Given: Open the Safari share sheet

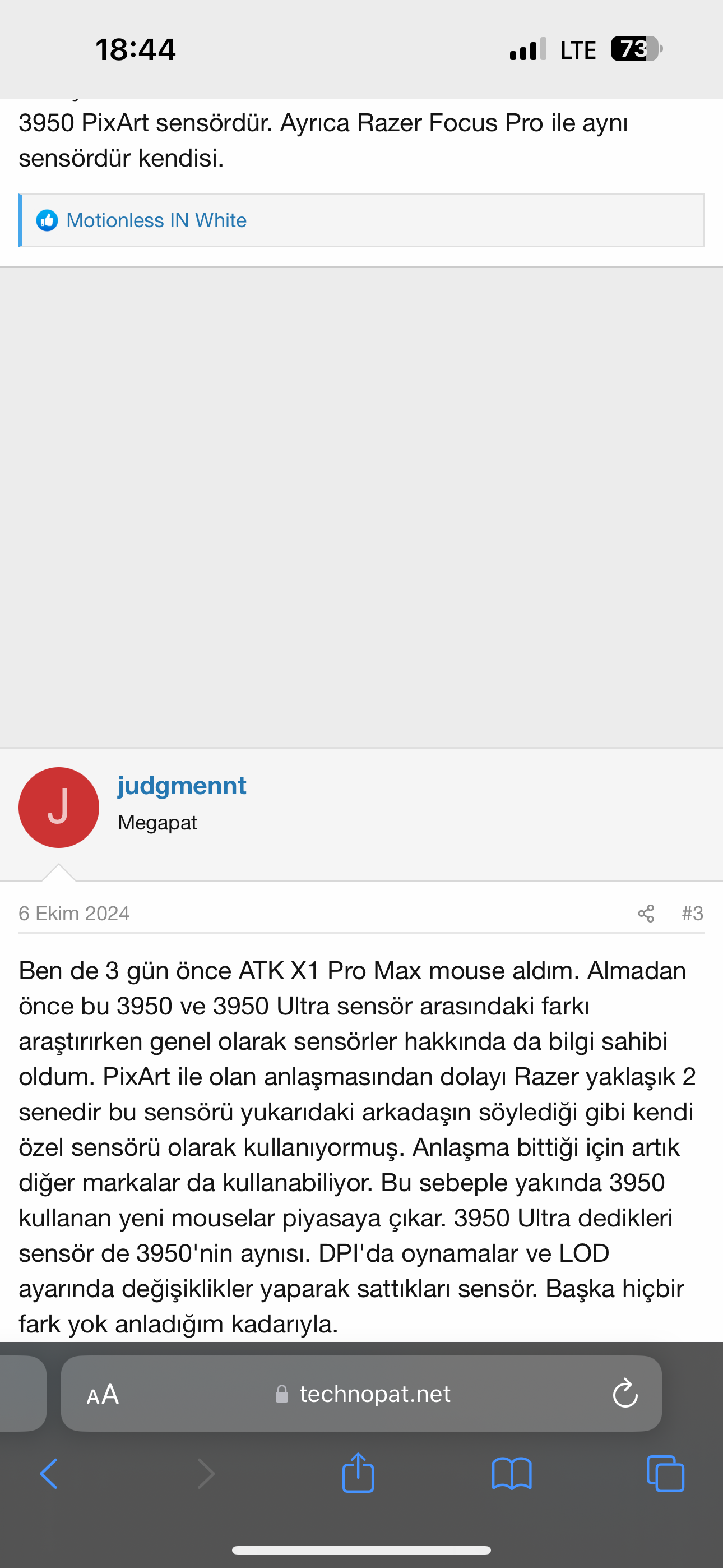Looking at the screenshot, I should click(358, 1473).
